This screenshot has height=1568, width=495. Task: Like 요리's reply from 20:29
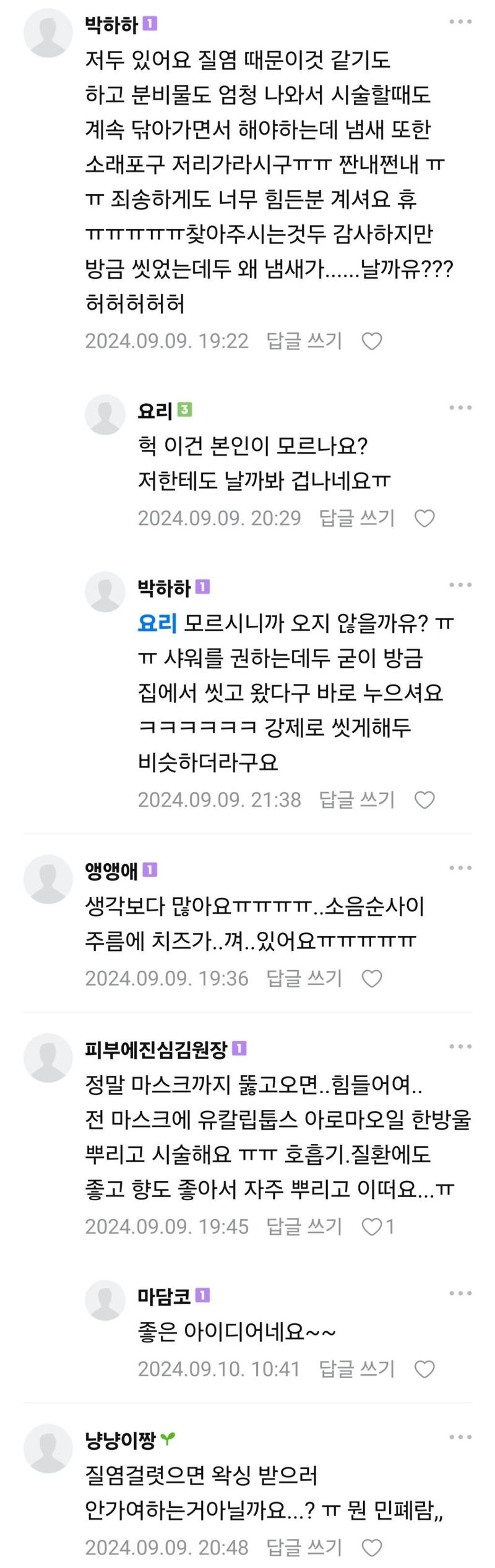coord(424,518)
